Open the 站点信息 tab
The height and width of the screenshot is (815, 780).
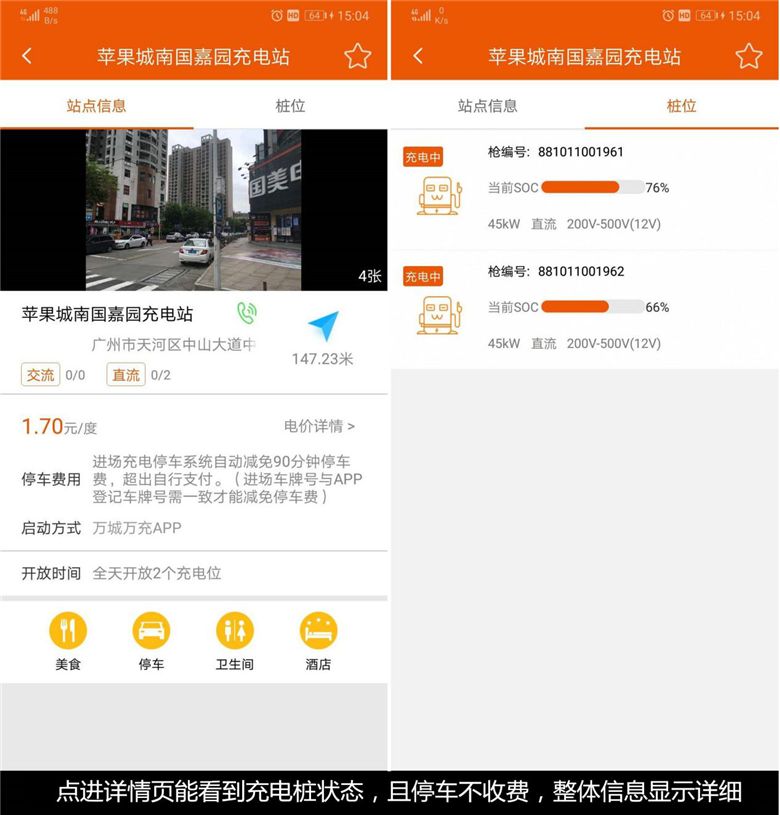point(487,105)
